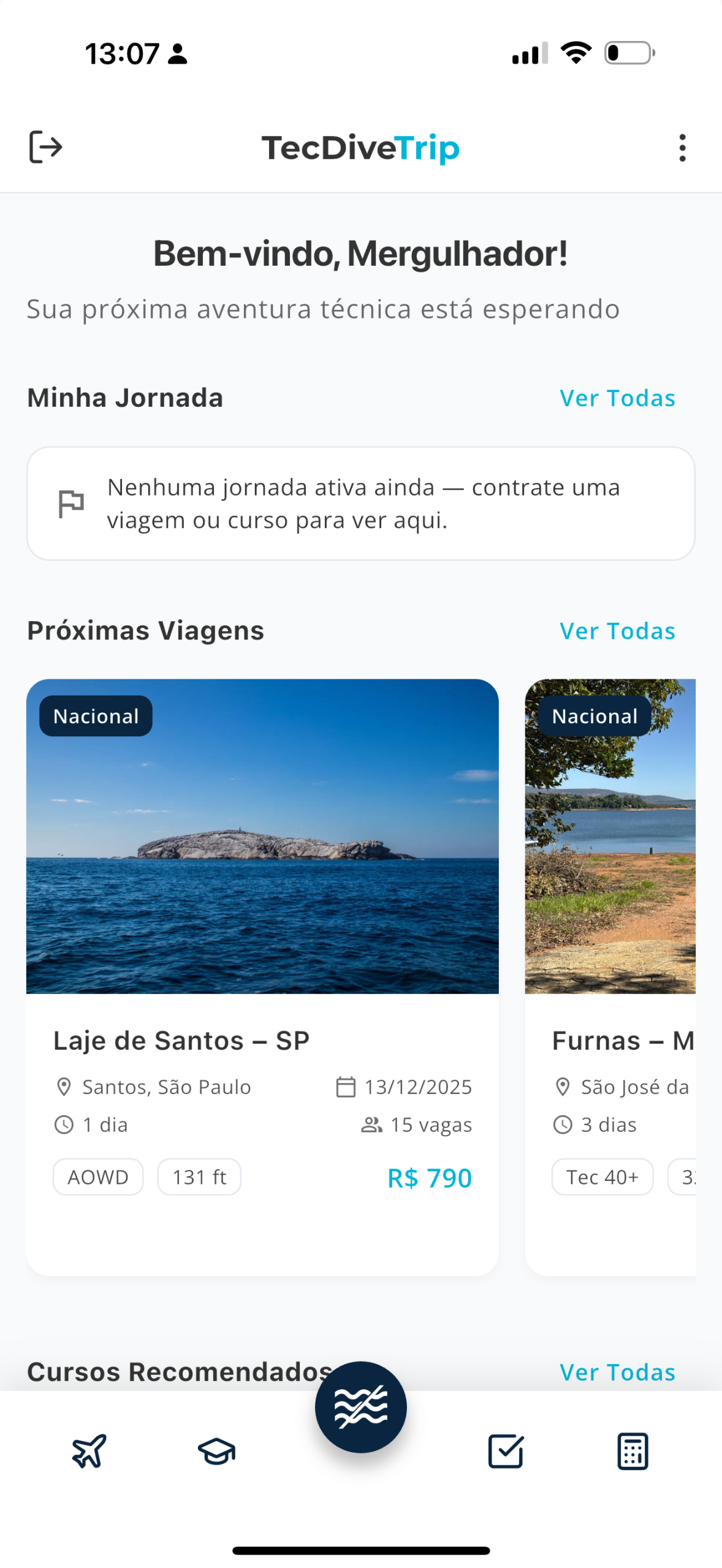Image resolution: width=722 pixels, height=1568 pixels.
Task: Select the AOWD certification chip
Action: [98, 1177]
